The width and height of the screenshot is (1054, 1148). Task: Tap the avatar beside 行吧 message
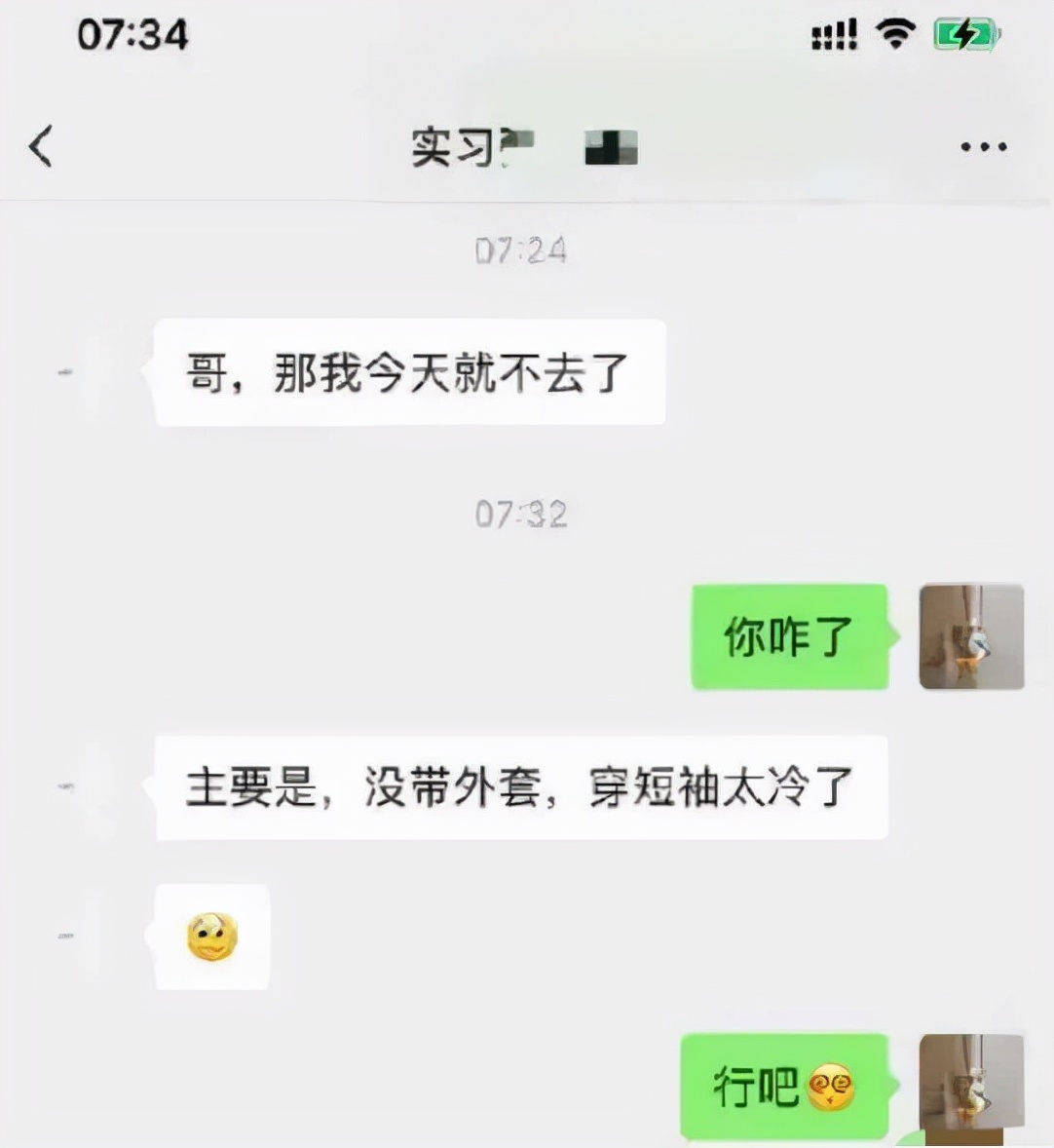pos(972,1082)
